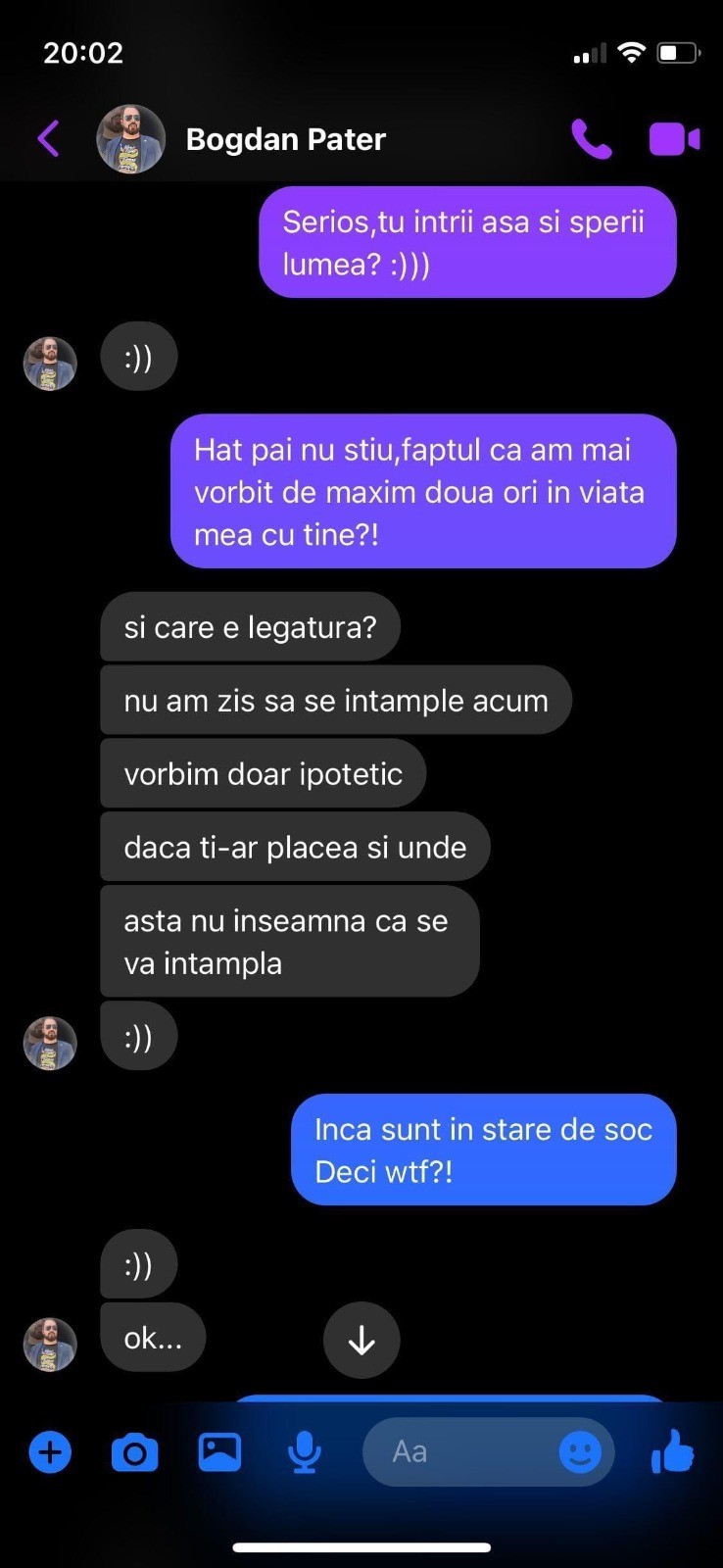Record a voice message with the microphone
Screen dimensions: 723x1568
click(x=305, y=1451)
